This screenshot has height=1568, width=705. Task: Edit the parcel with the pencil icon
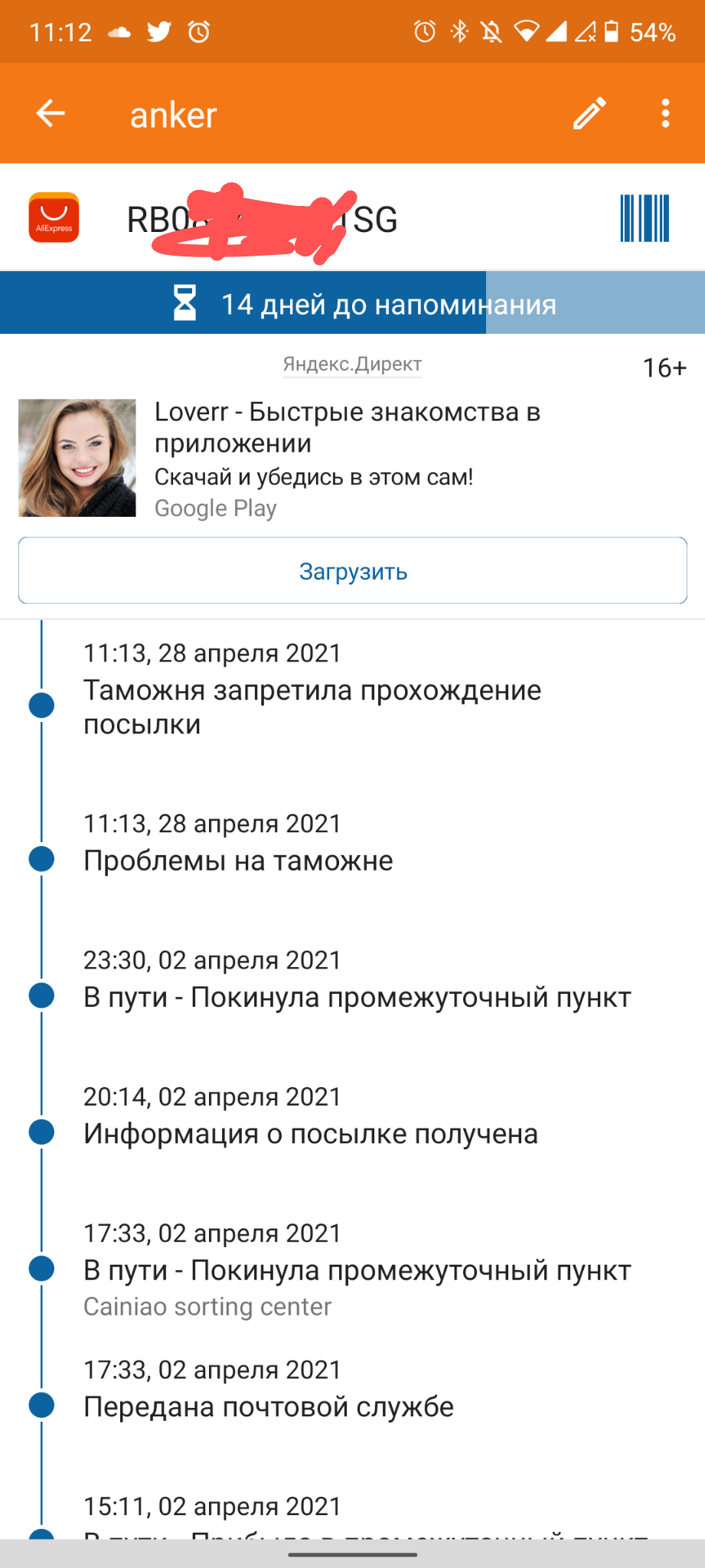point(590,113)
